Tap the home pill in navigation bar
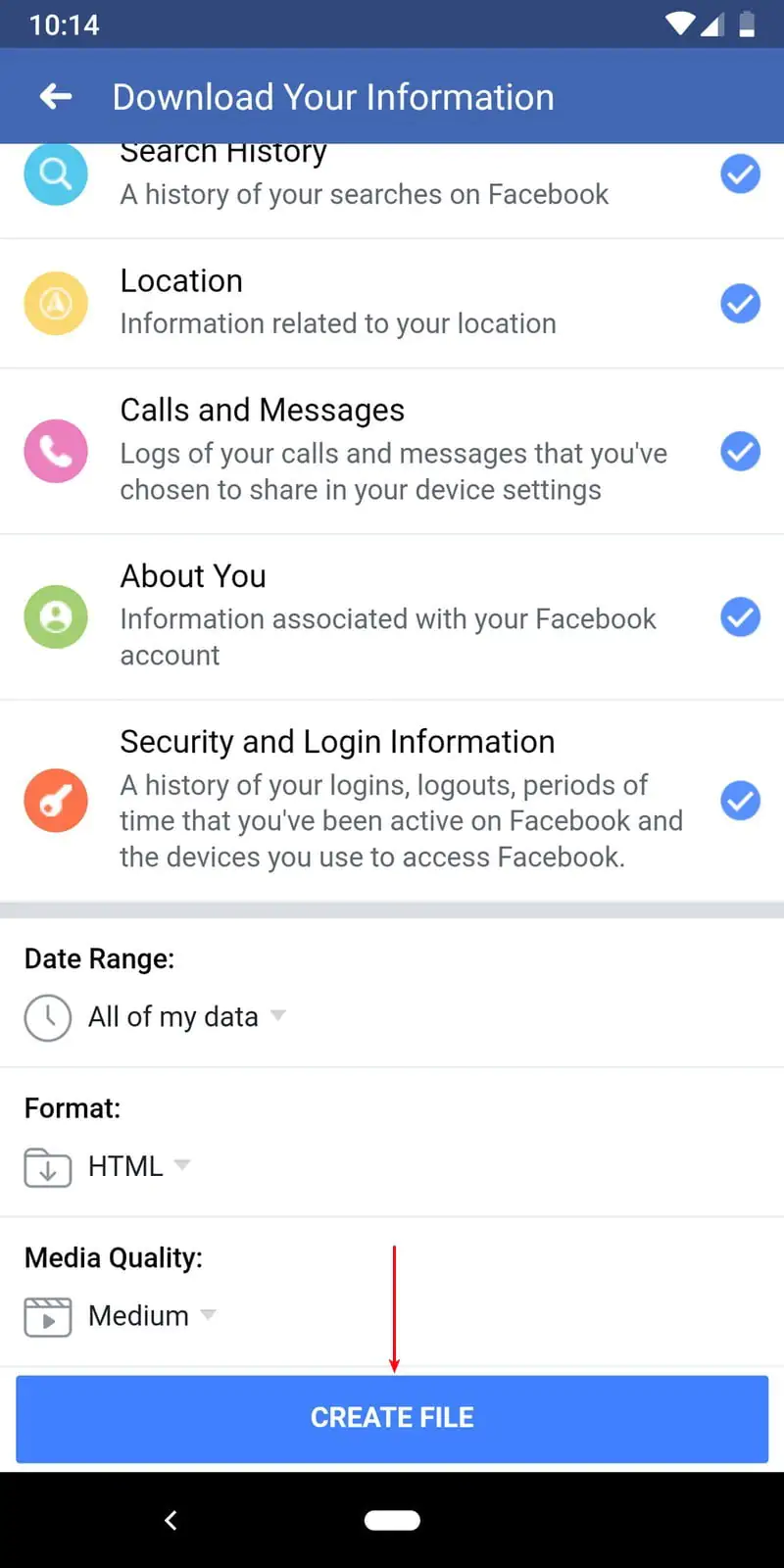The image size is (784, 1568). coord(392,1520)
